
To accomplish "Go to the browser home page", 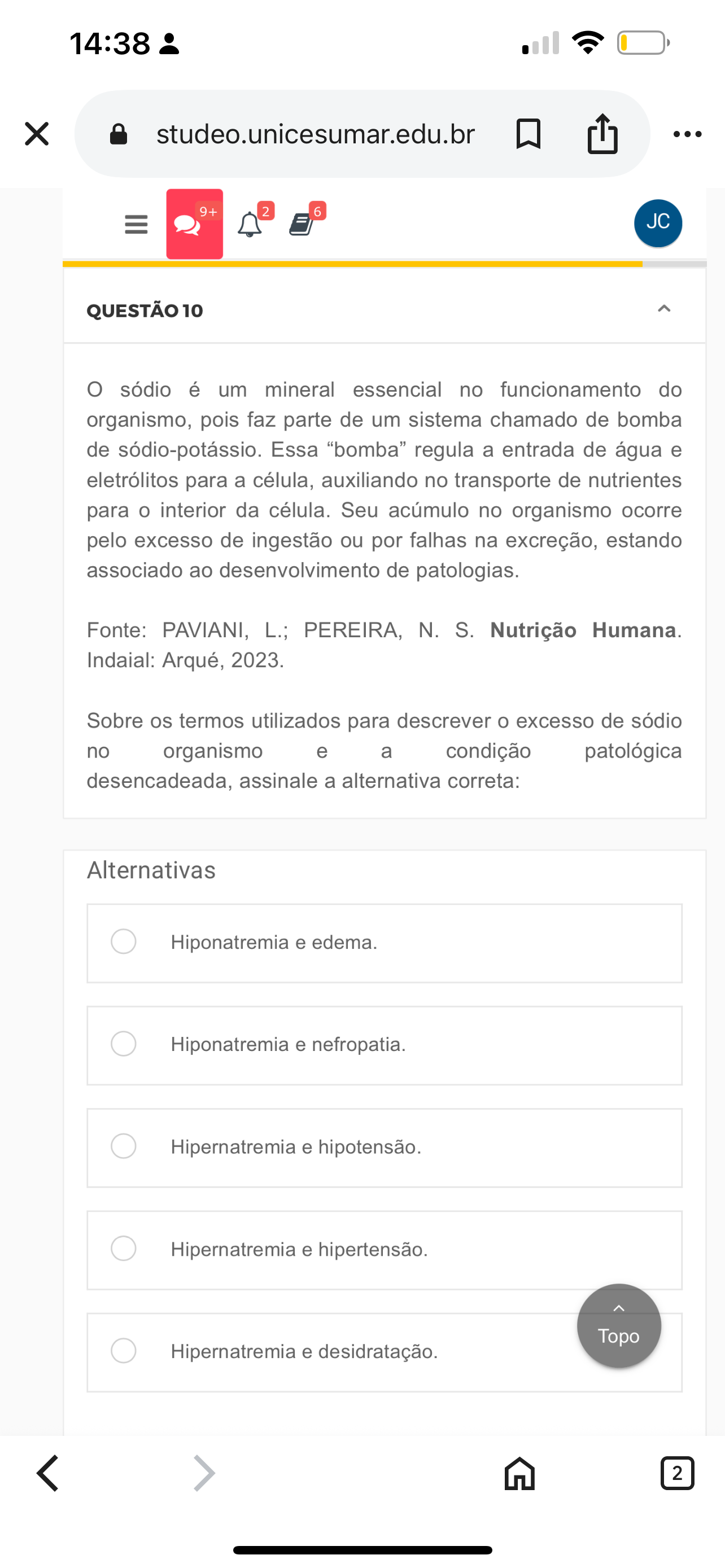I will click(x=519, y=1474).
